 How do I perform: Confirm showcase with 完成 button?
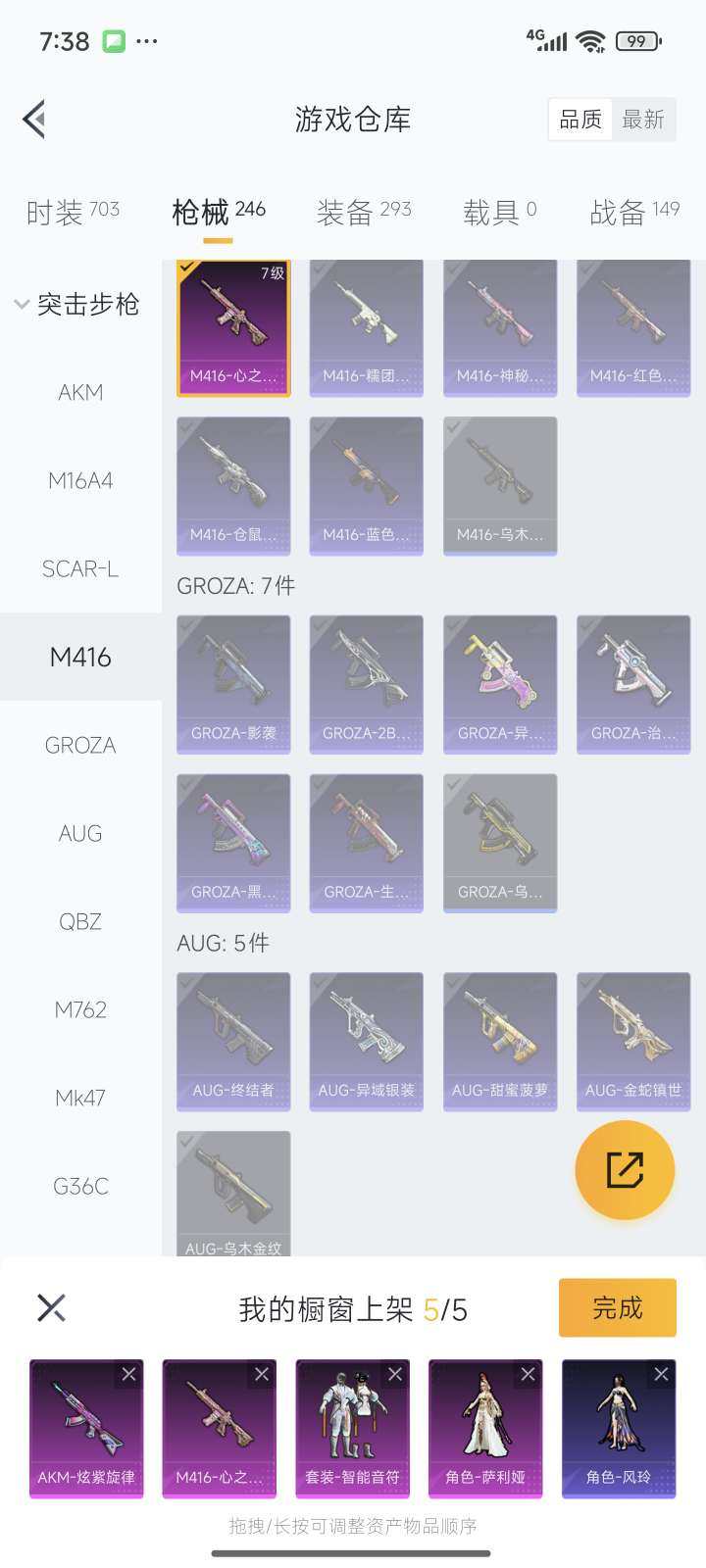[x=618, y=1307]
